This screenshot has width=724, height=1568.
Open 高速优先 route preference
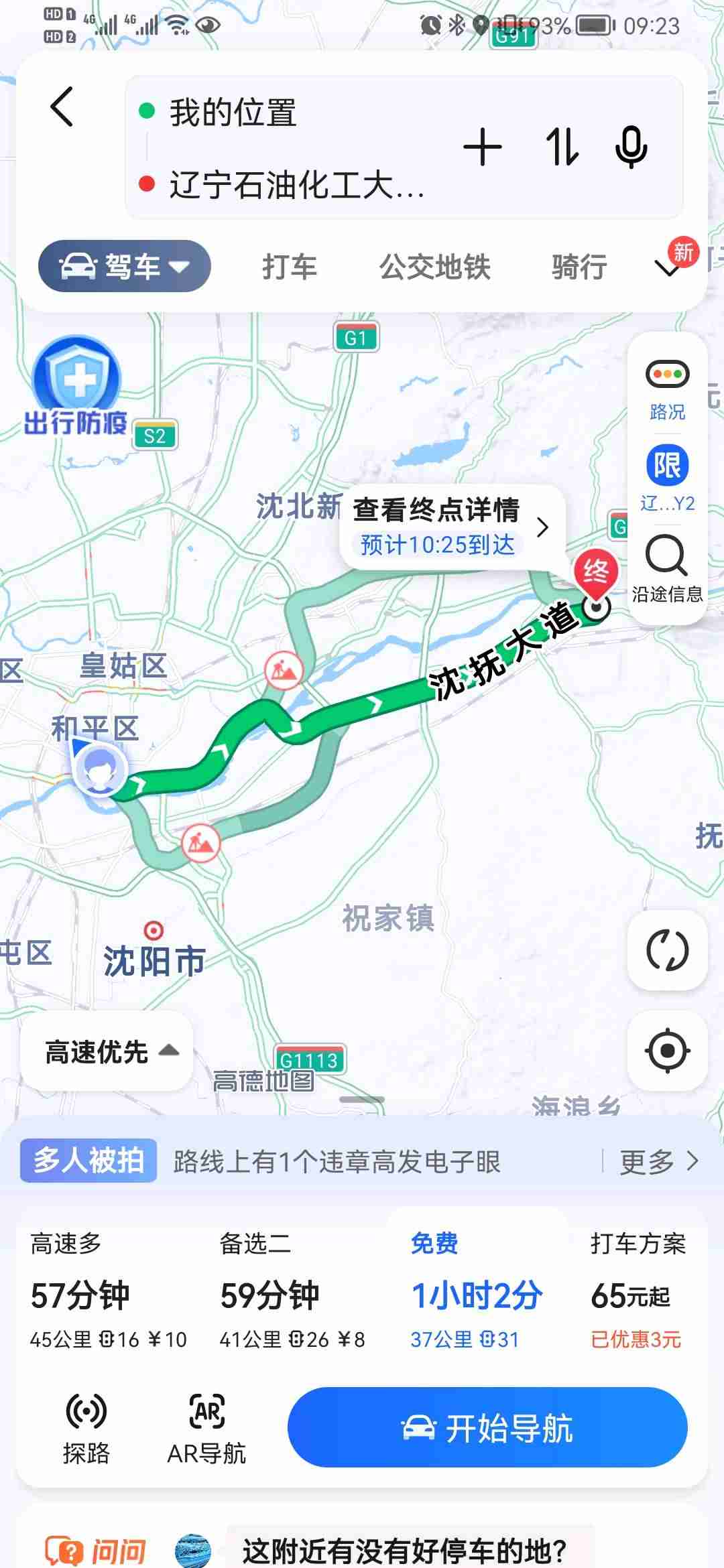108,1051
